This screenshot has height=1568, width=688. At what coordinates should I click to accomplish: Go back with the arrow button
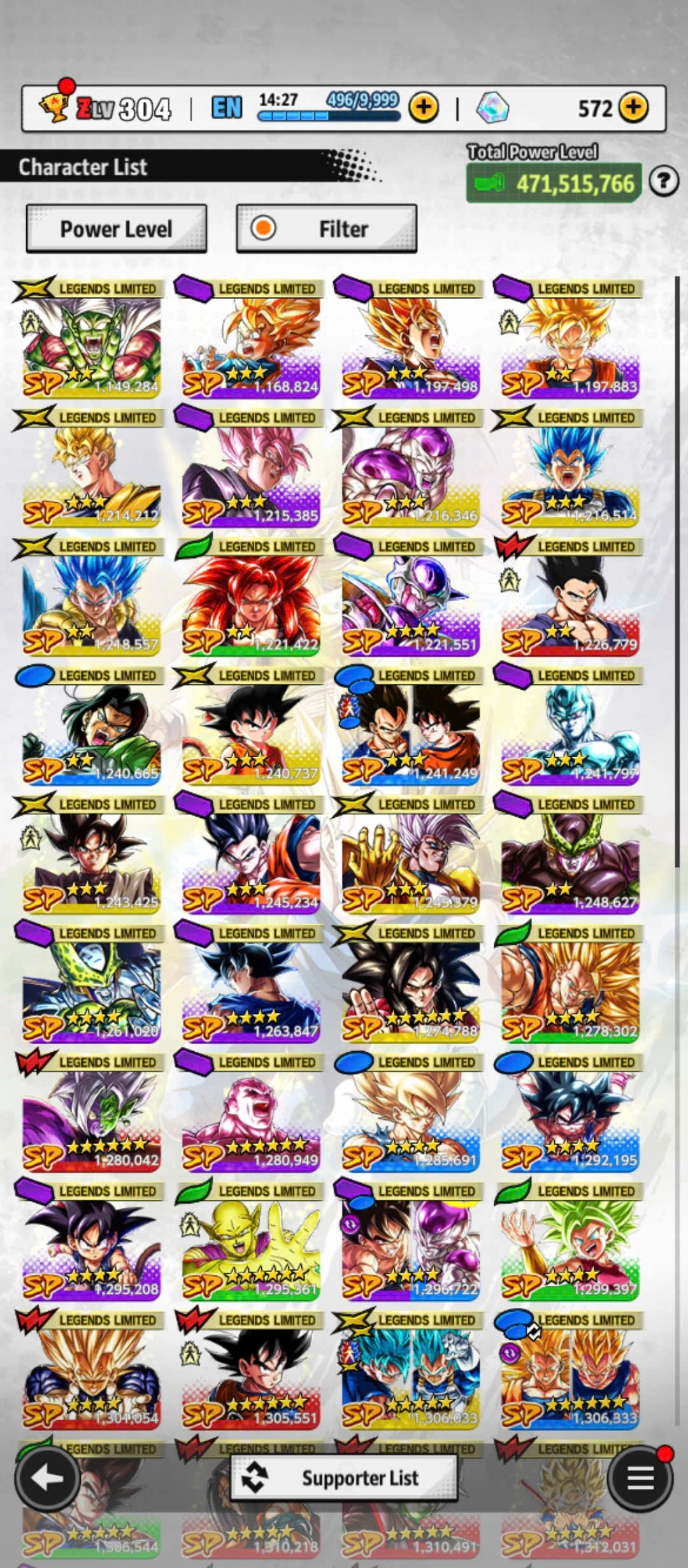[x=47, y=1477]
